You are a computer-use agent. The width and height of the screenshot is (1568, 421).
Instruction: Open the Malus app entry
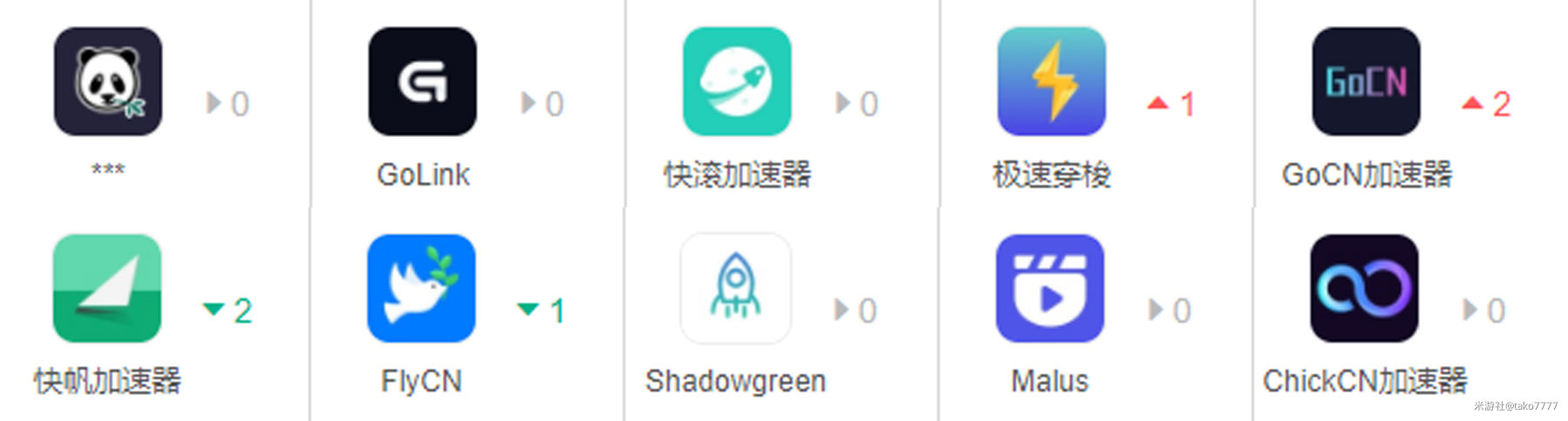tap(1050, 289)
